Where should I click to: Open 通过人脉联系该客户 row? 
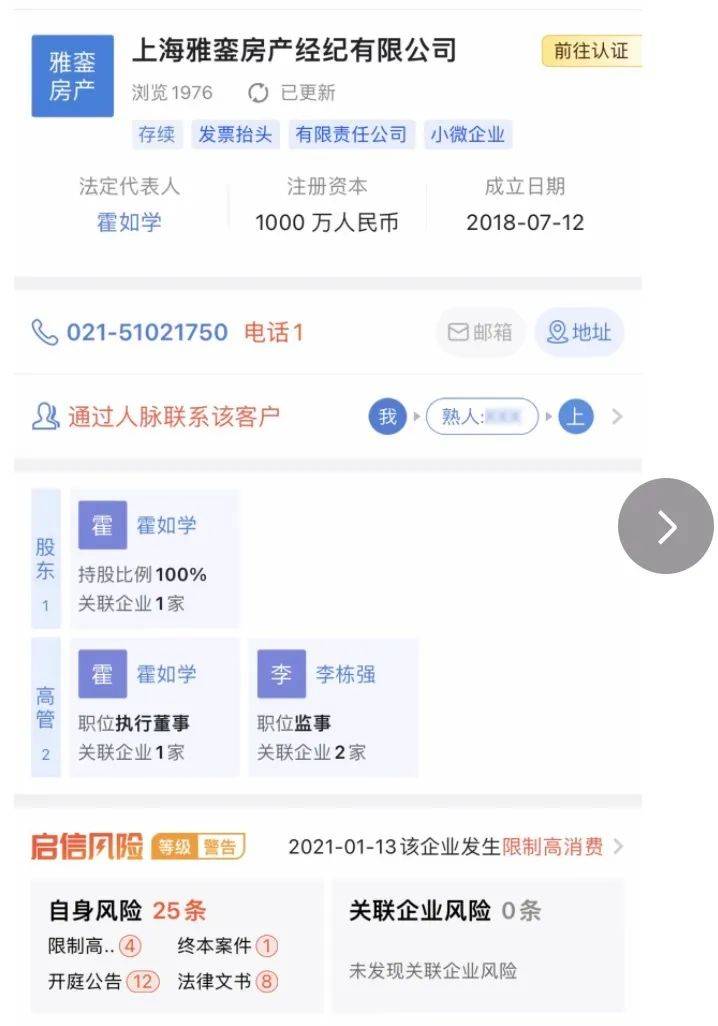(x=175, y=417)
